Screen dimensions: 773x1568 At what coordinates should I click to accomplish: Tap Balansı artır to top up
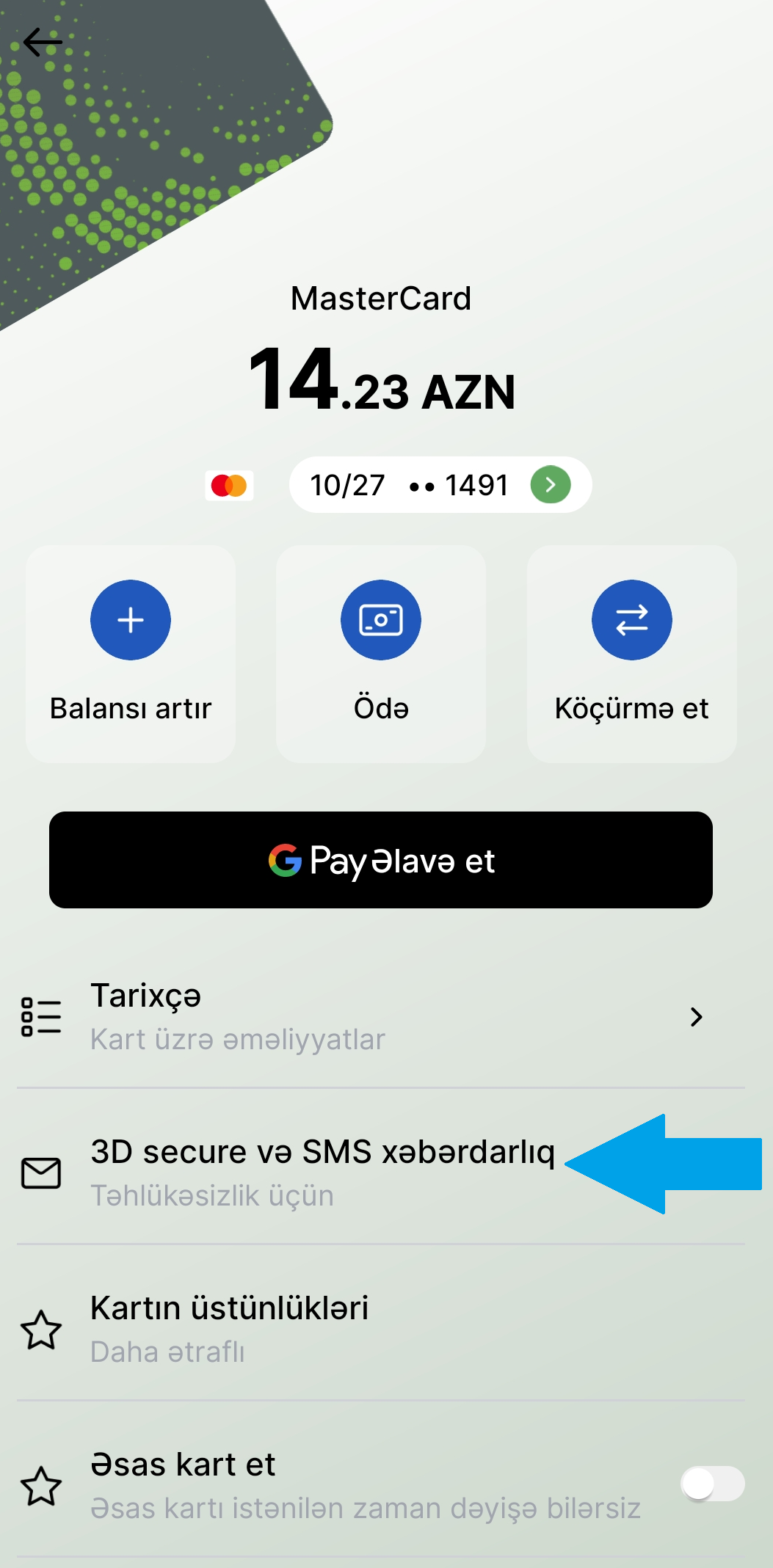131,653
